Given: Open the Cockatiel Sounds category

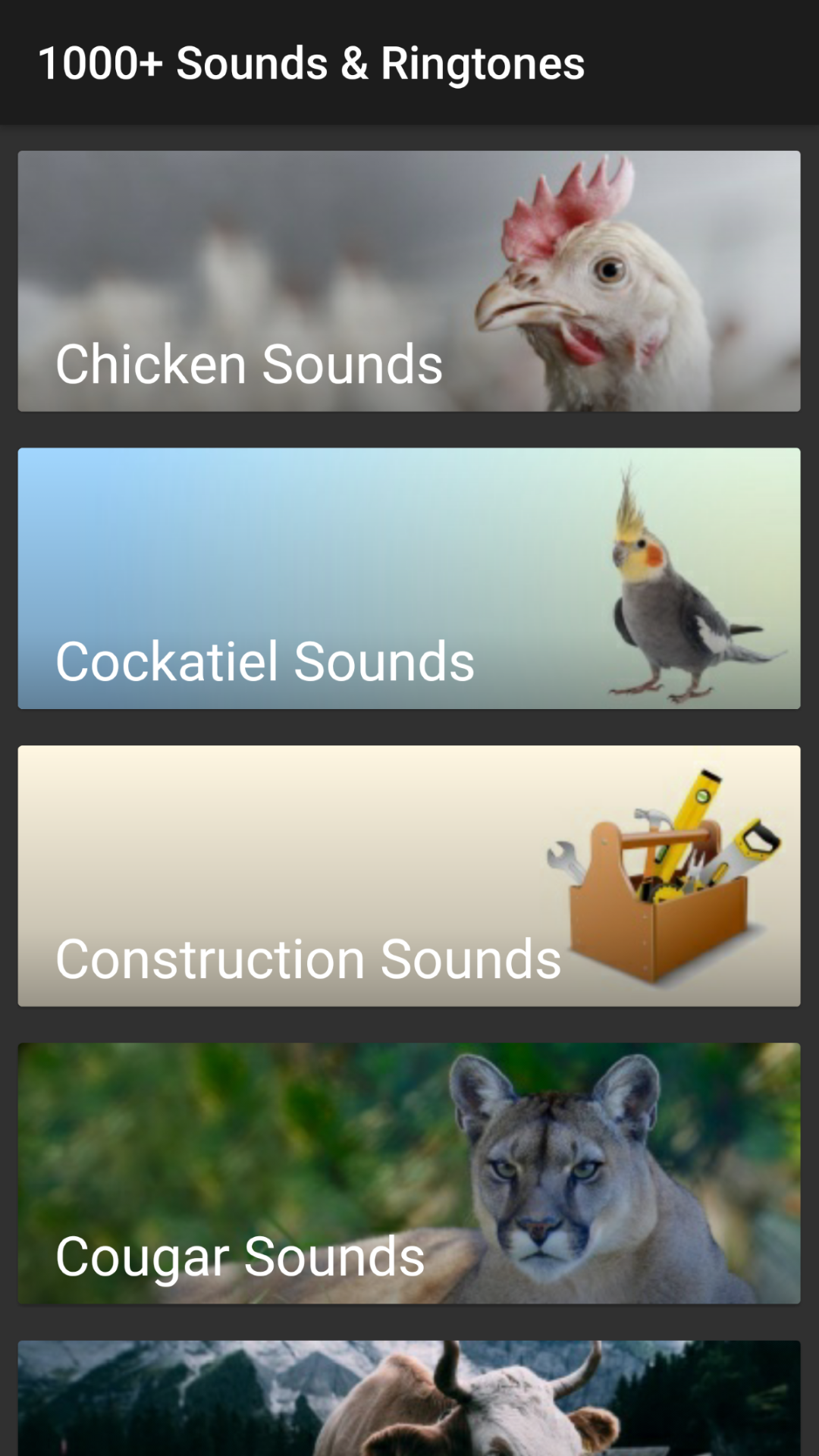Looking at the screenshot, I should [409, 576].
